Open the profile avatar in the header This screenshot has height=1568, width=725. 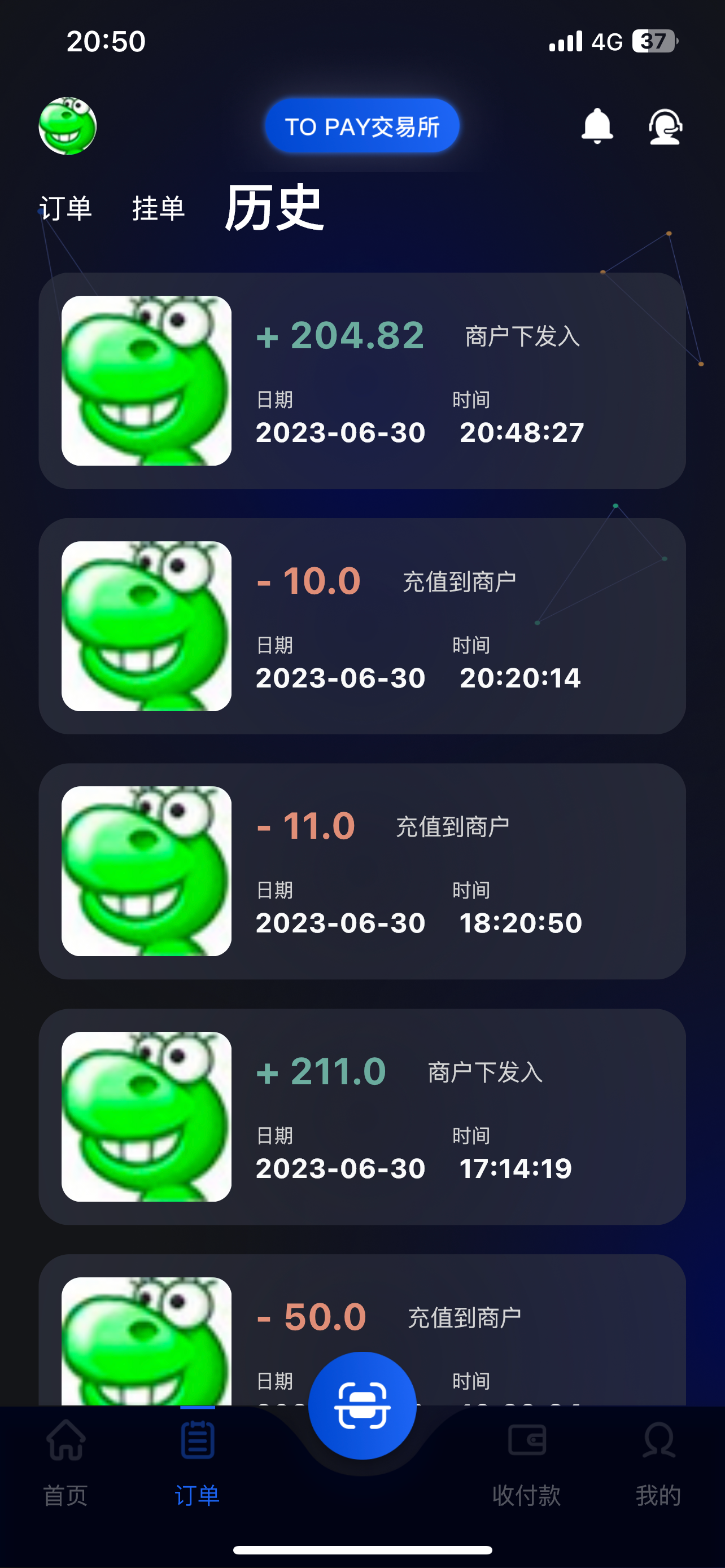tap(68, 126)
